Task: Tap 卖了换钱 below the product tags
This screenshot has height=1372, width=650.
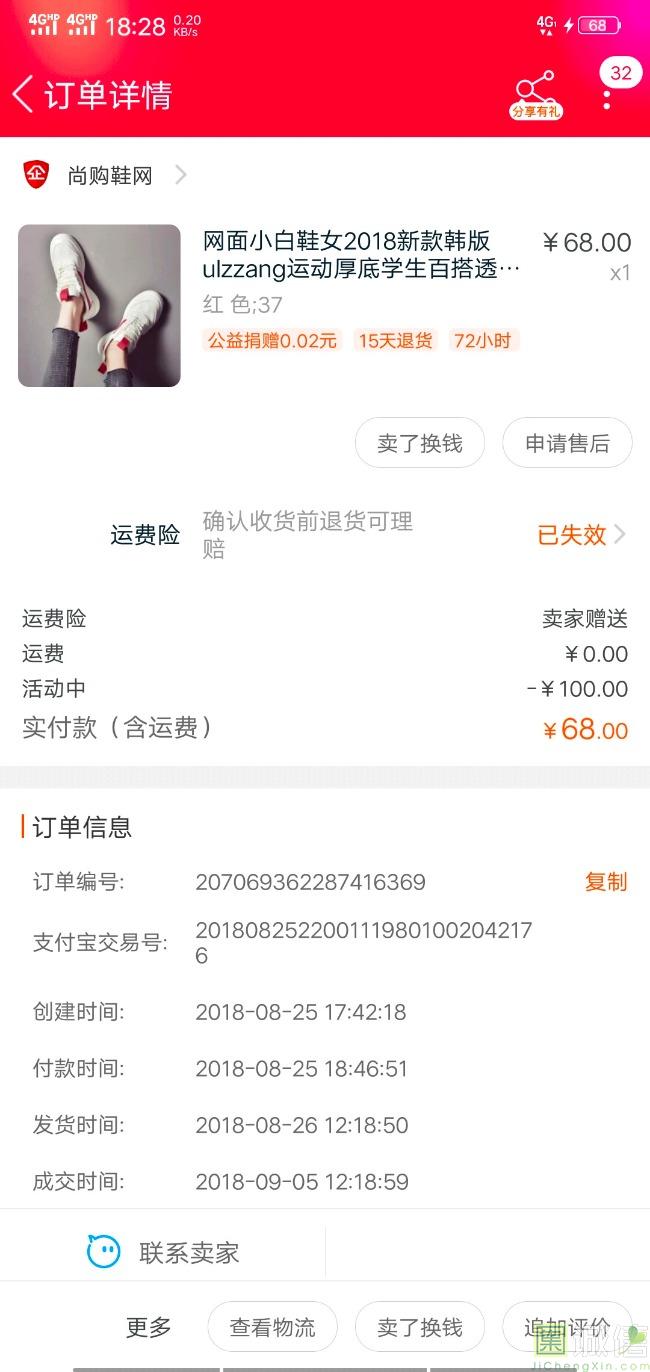Action: (x=420, y=443)
